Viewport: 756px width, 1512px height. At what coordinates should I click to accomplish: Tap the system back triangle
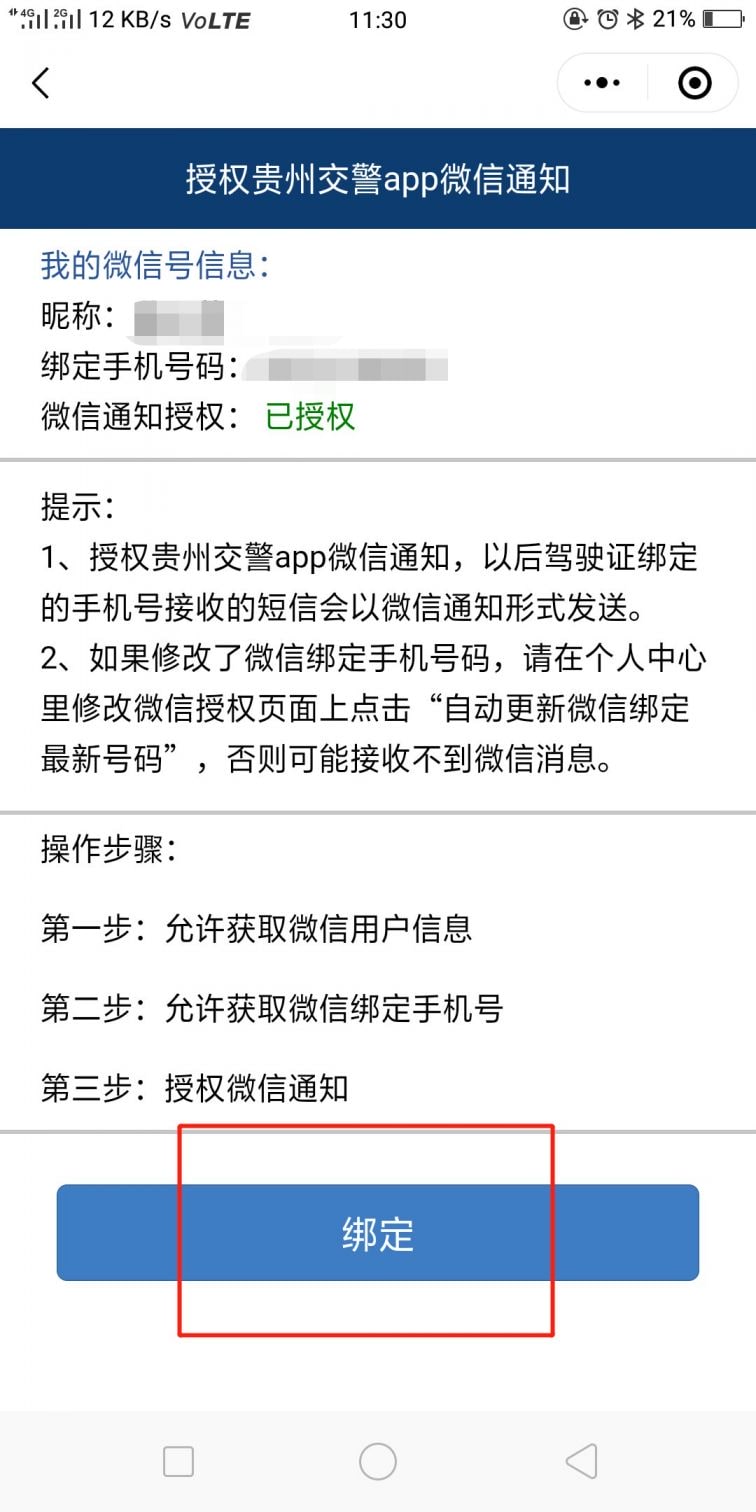coord(581,1462)
